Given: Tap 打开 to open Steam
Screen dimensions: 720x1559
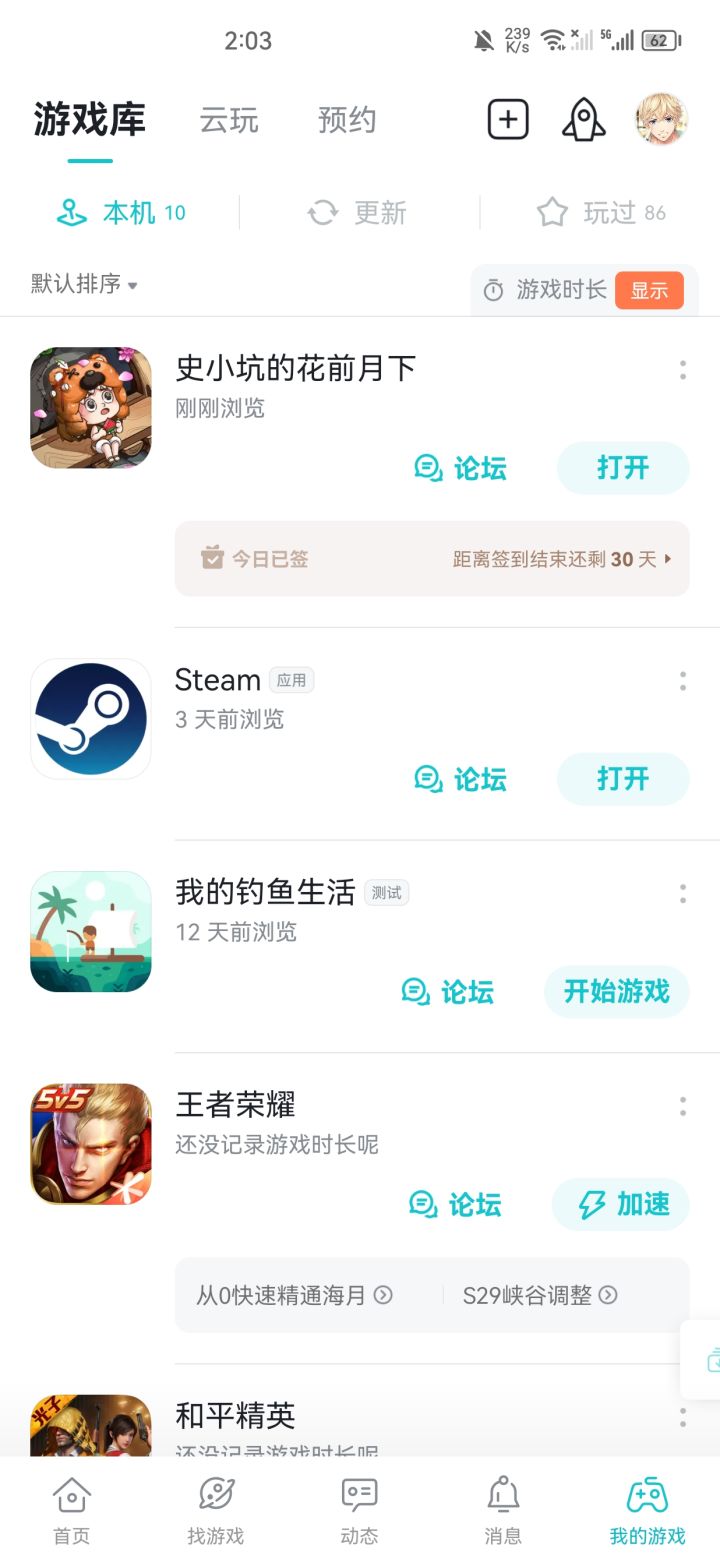Looking at the screenshot, I should pyautogui.click(x=623, y=779).
